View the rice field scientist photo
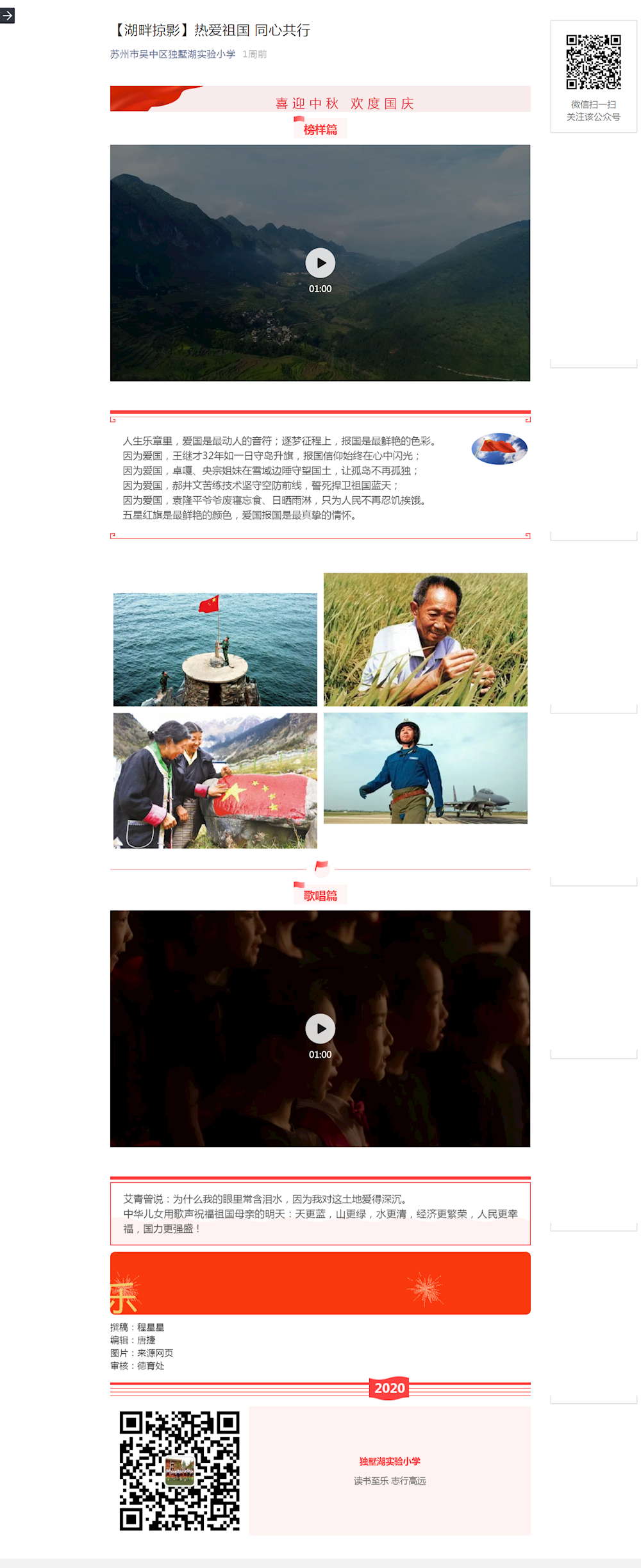Screen dimensions: 641x1568 tap(425, 639)
